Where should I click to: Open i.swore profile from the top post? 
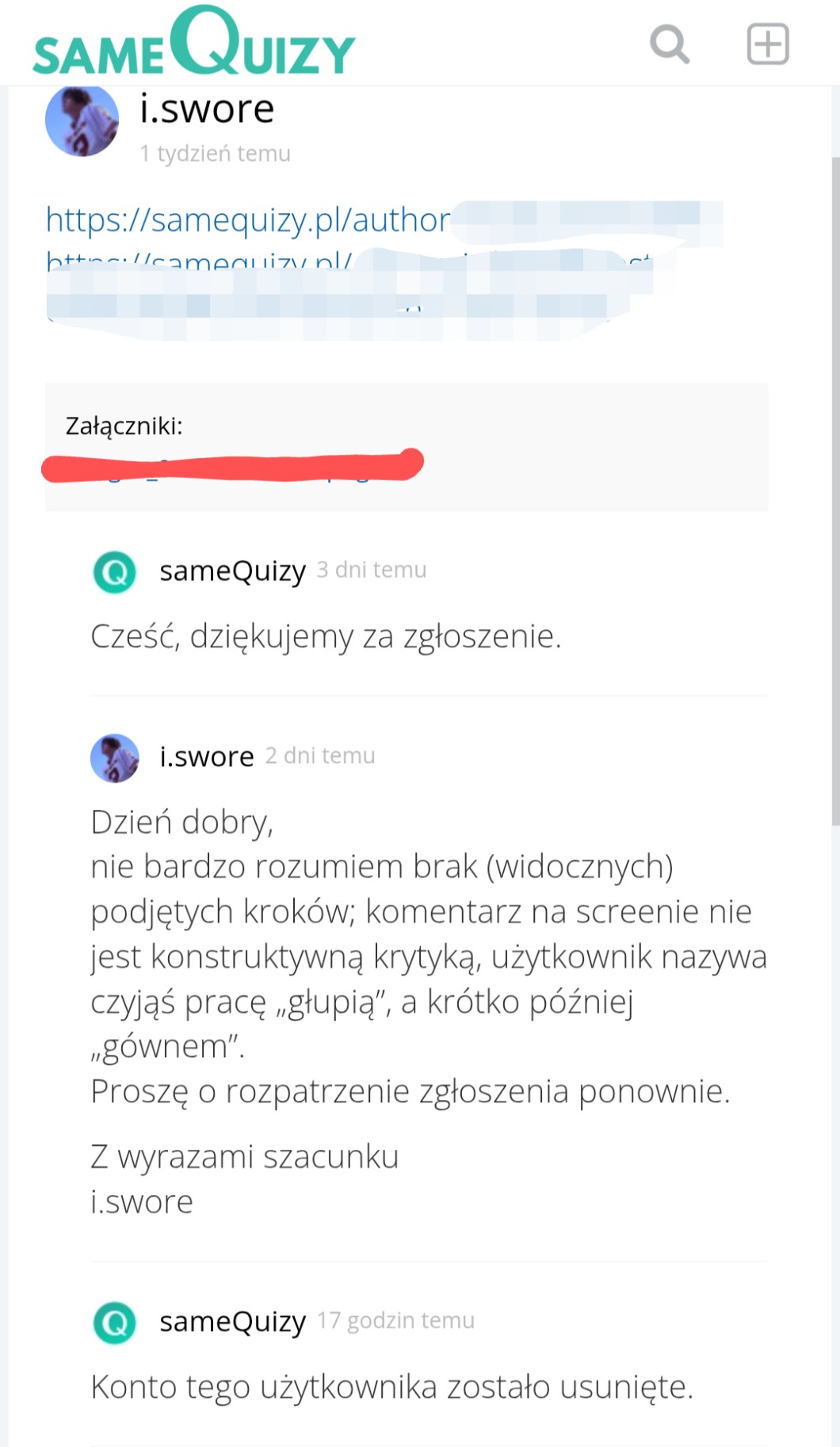(x=207, y=109)
